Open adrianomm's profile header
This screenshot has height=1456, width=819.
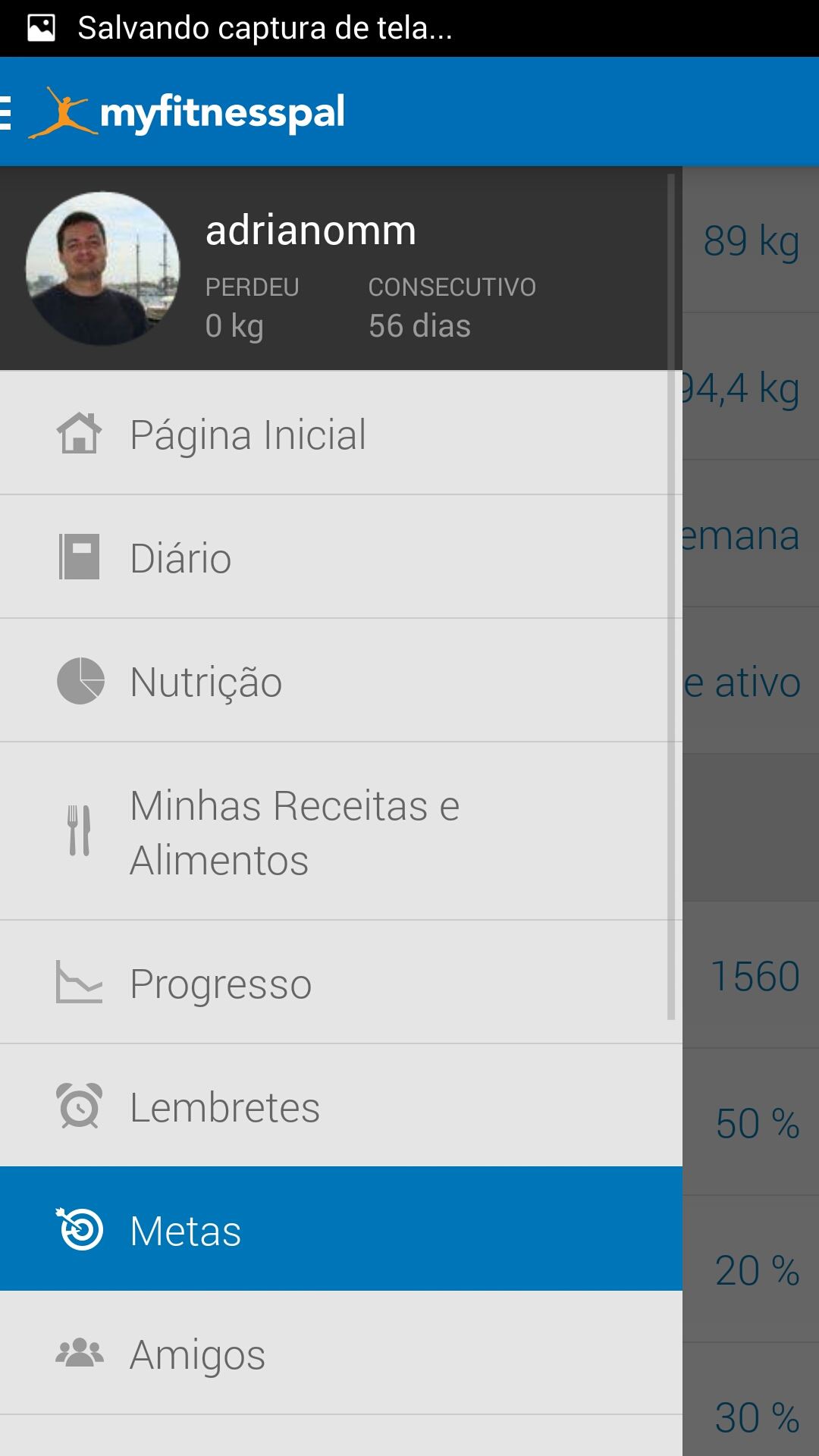click(341, 268)
